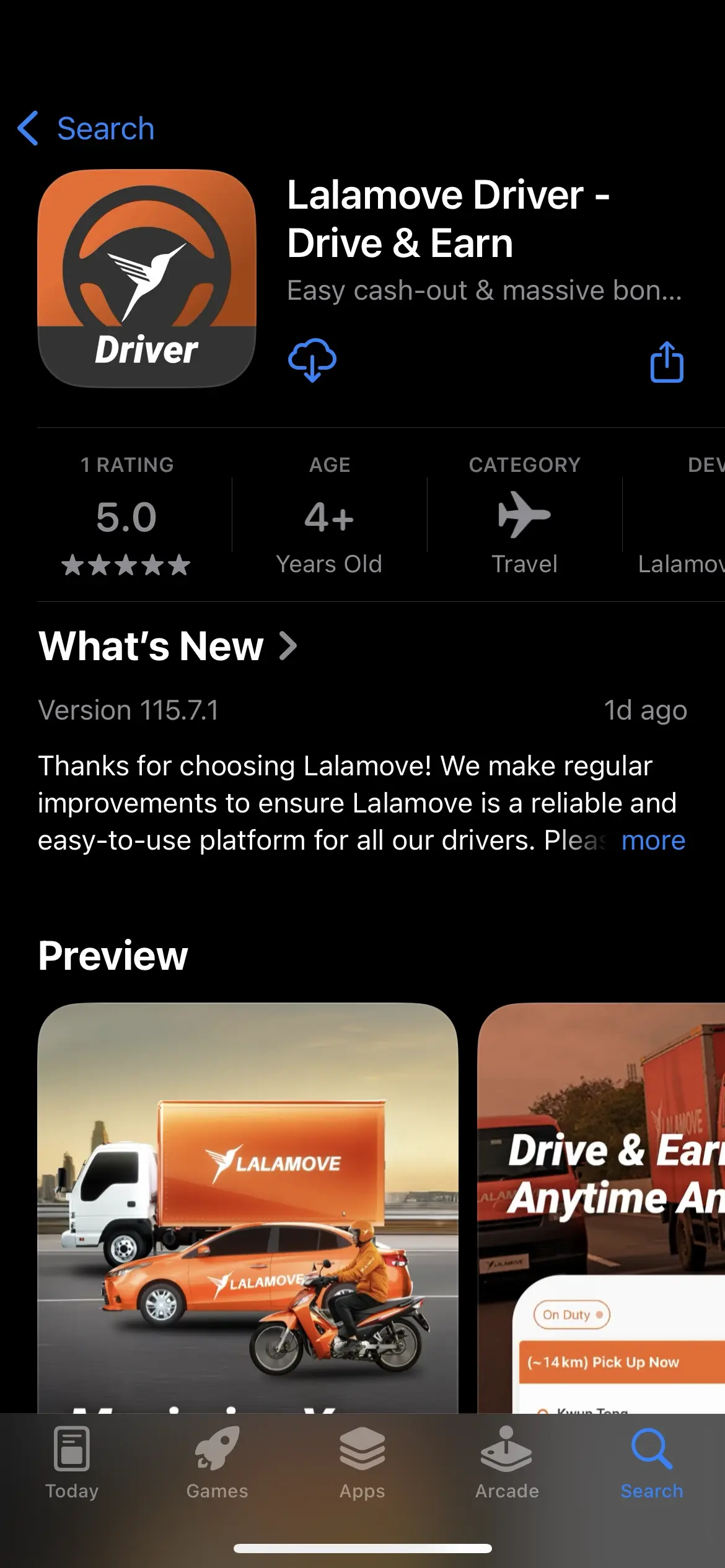Open the 5.0 rating details

click(126, 516)
